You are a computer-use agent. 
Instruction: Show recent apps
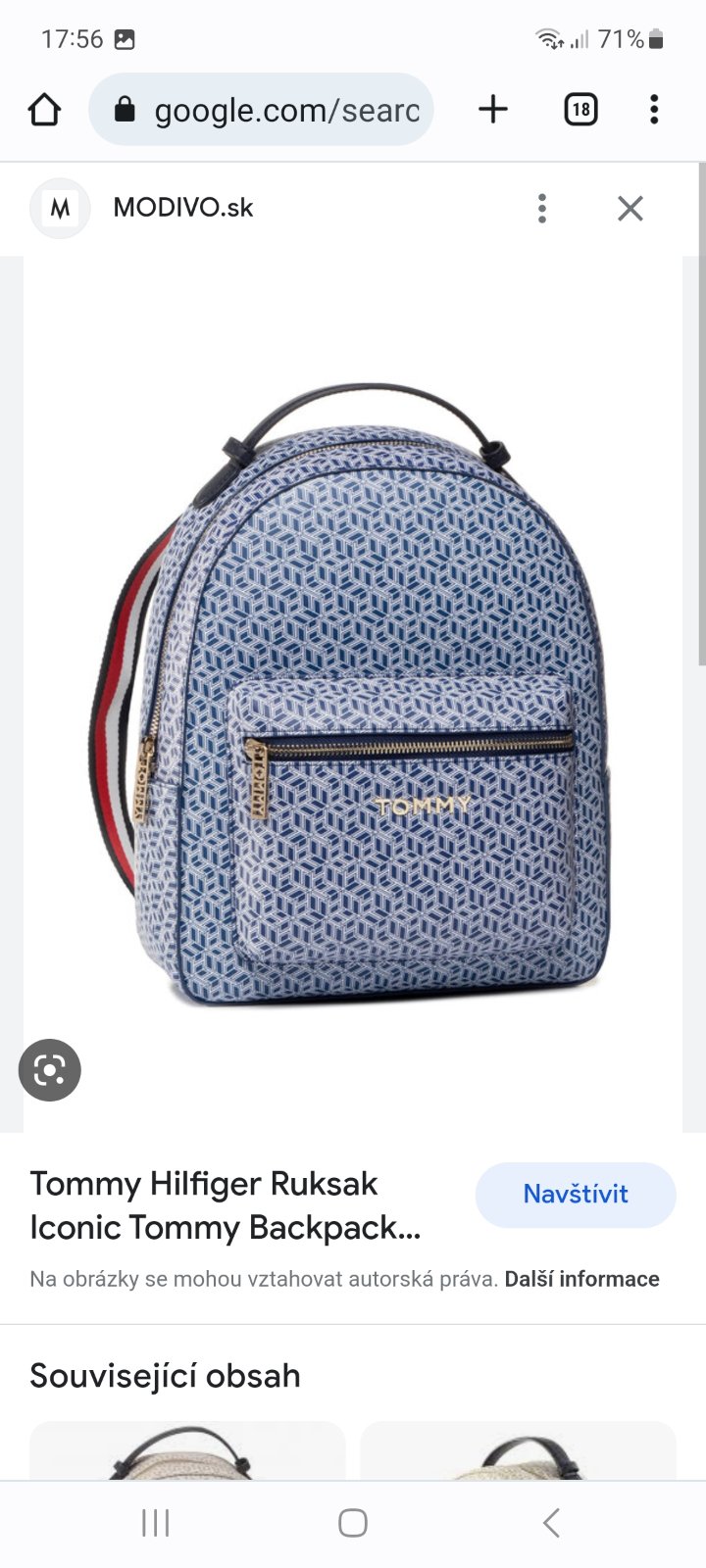(156, 1523)
